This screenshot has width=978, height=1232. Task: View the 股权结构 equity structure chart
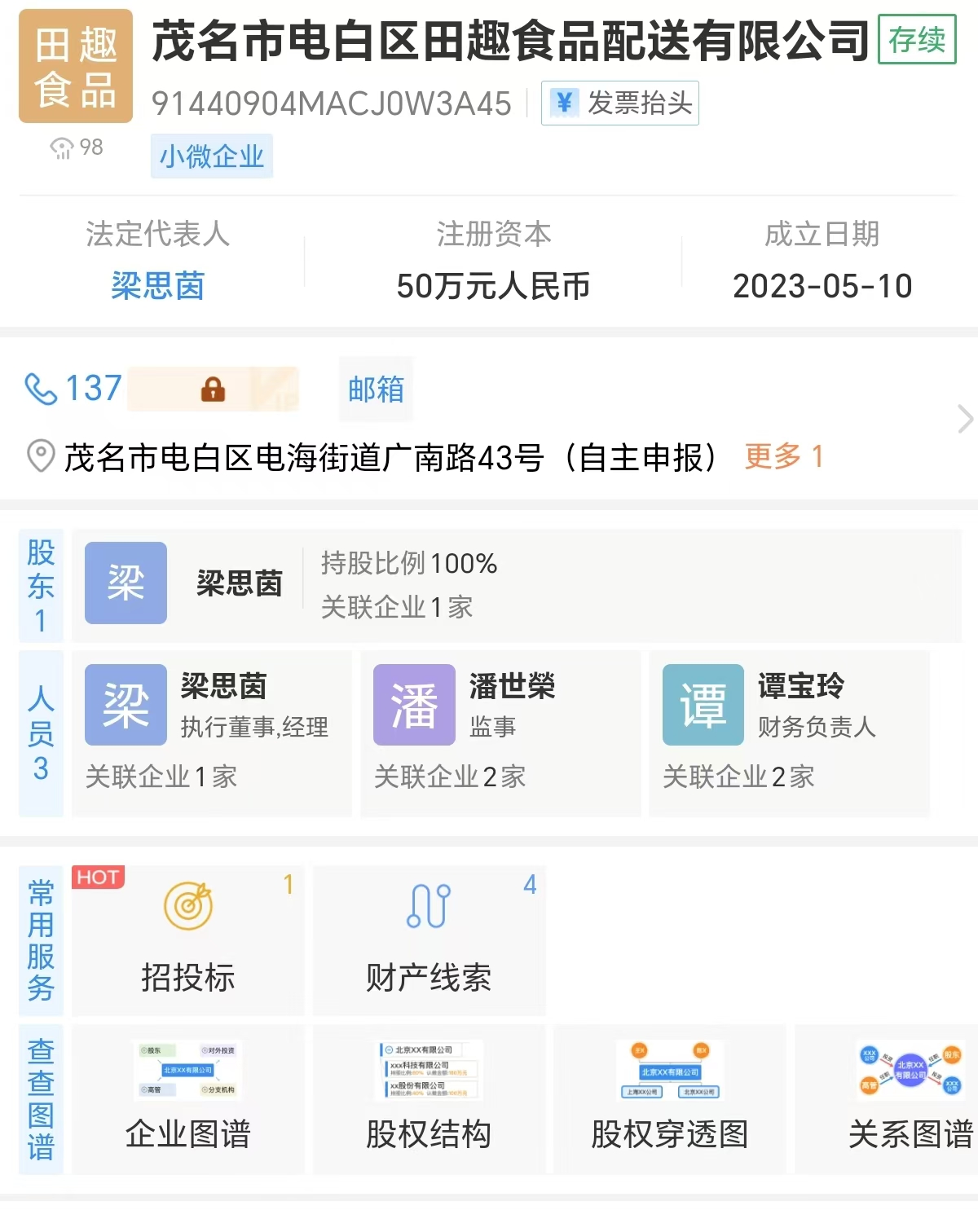pos(429,1100)
